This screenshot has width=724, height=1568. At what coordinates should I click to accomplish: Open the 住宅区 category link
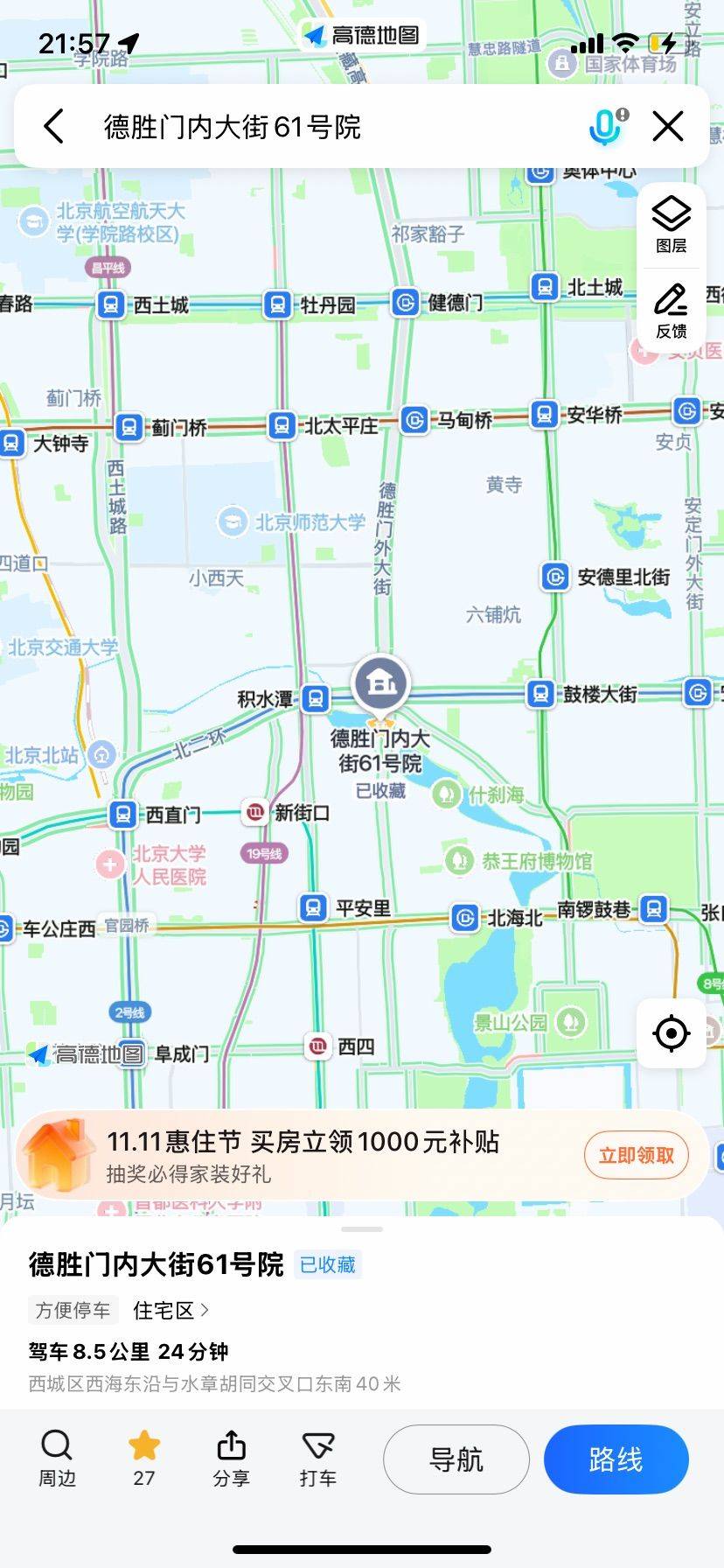(171, 1310)
